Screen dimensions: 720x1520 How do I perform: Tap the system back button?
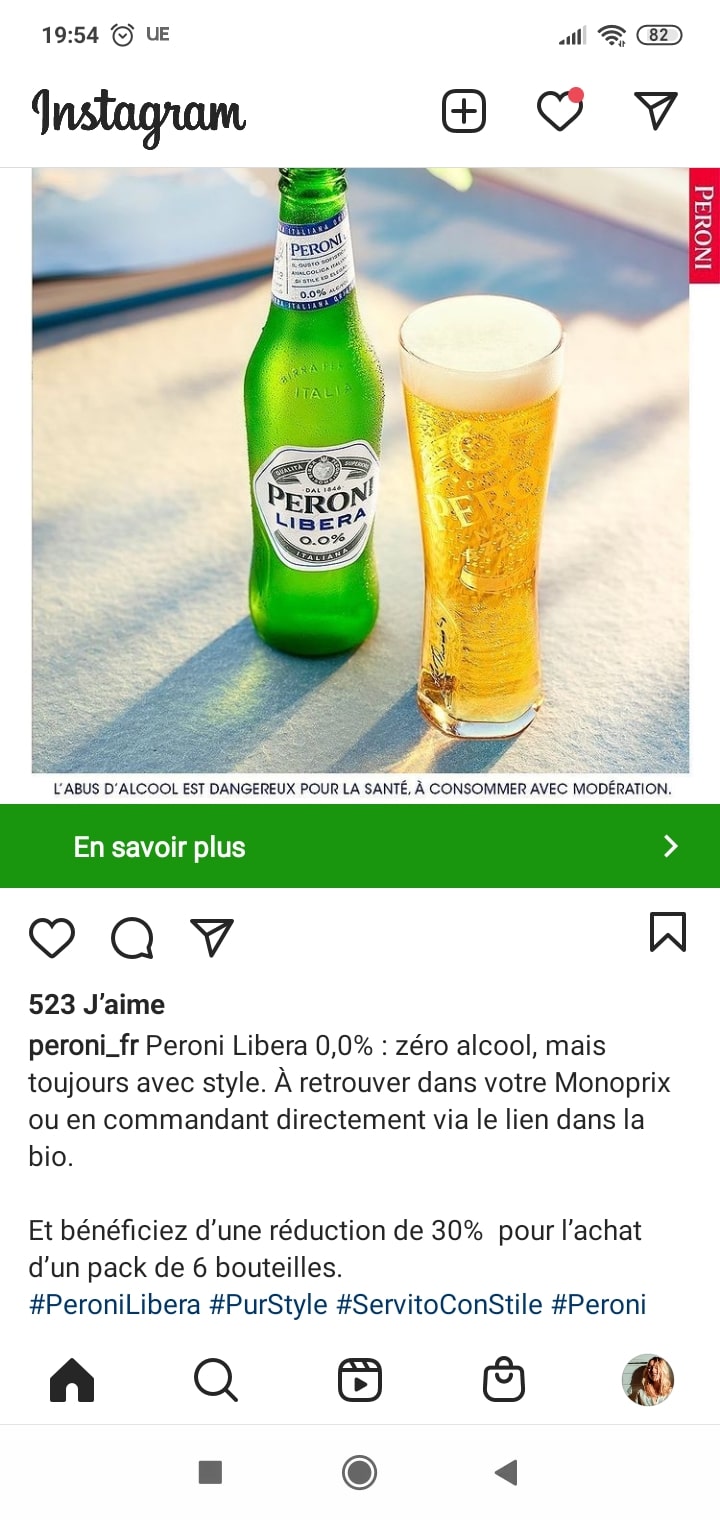pos(506,1472)
